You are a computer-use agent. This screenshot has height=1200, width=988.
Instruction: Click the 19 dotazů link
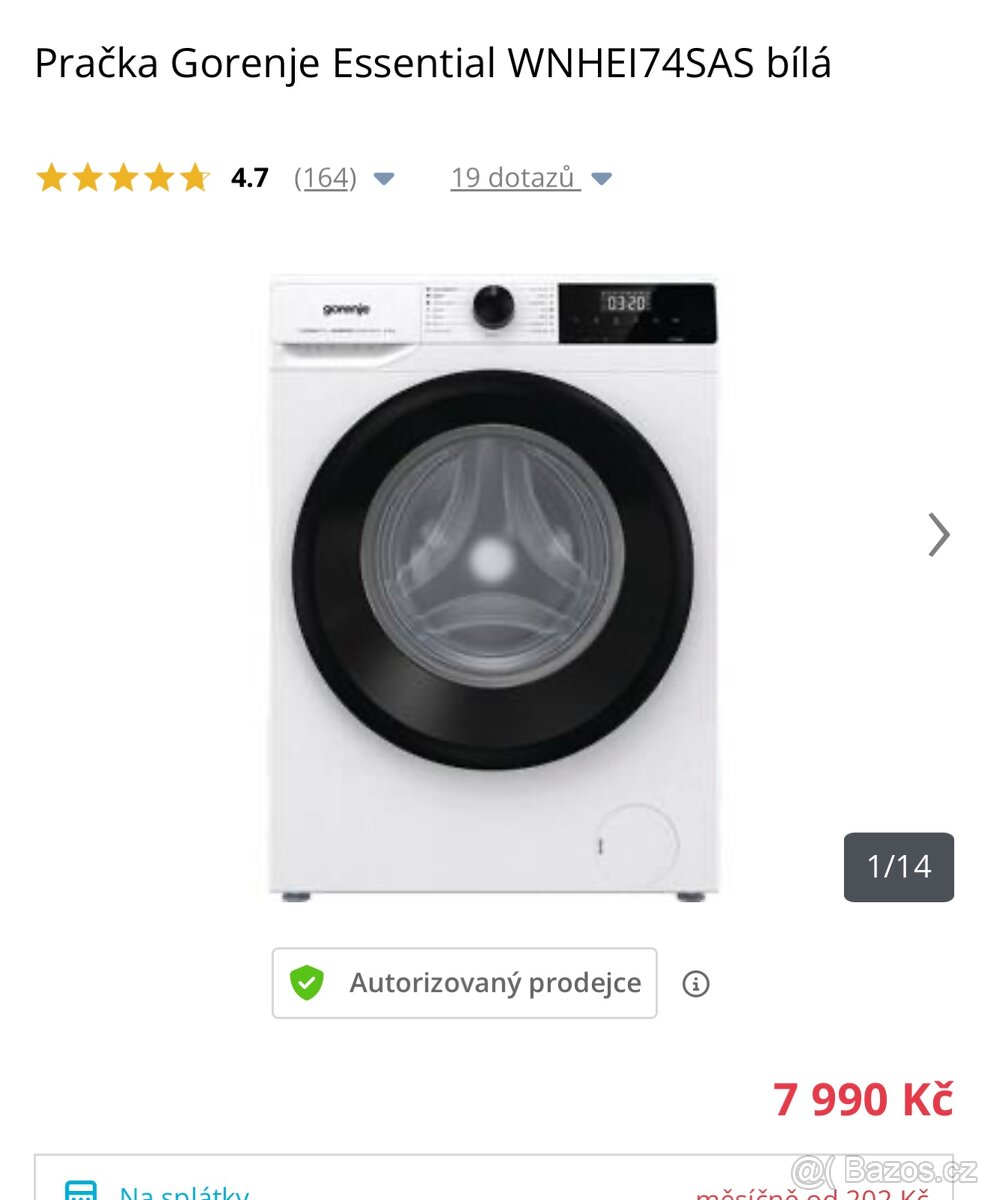[x=513, y=177]
